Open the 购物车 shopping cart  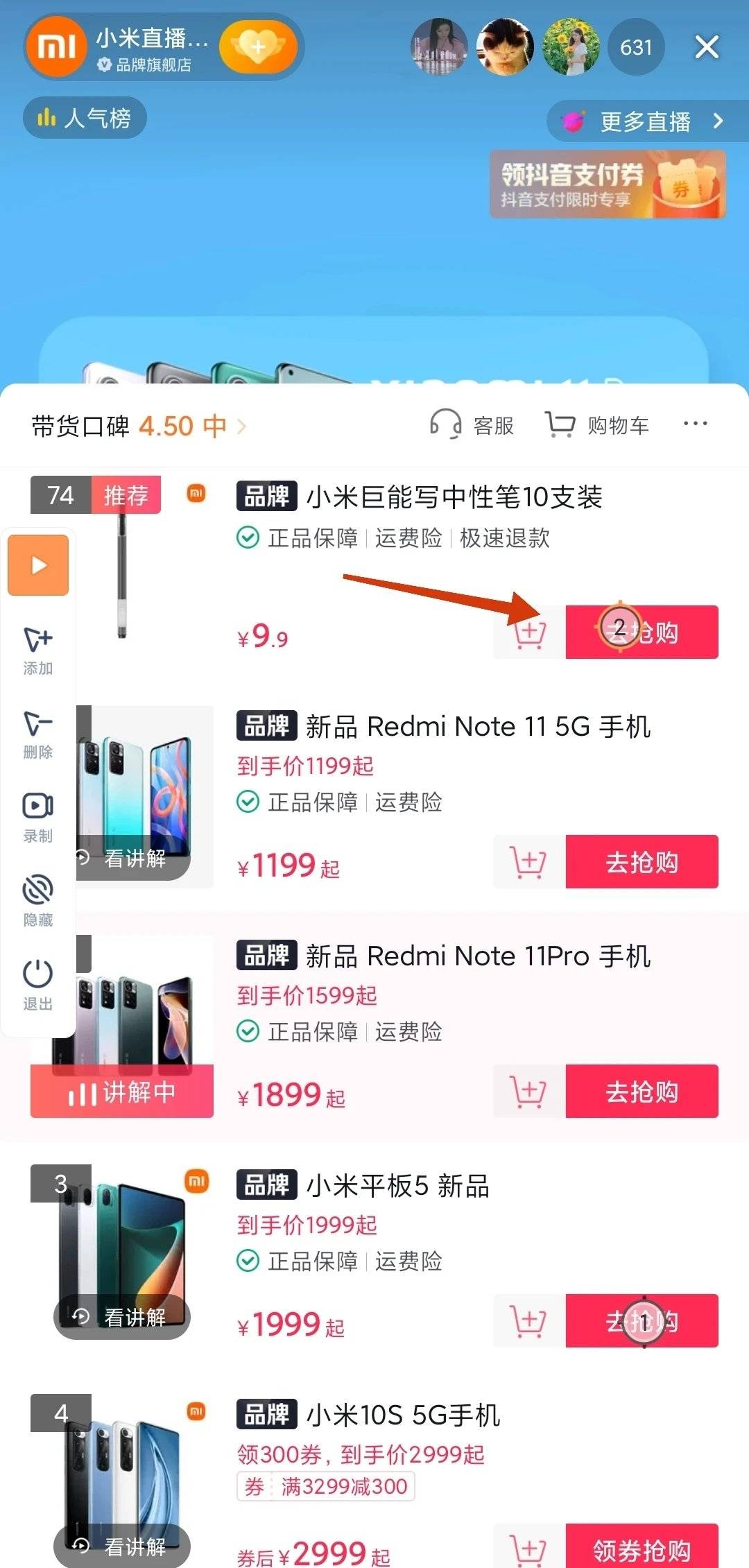click(598, 424)
